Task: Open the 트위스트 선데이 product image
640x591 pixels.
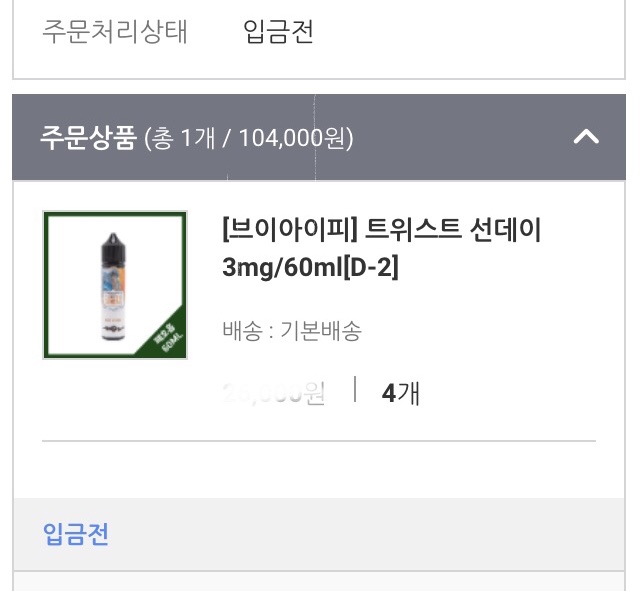Action: (x=115, y=285)
